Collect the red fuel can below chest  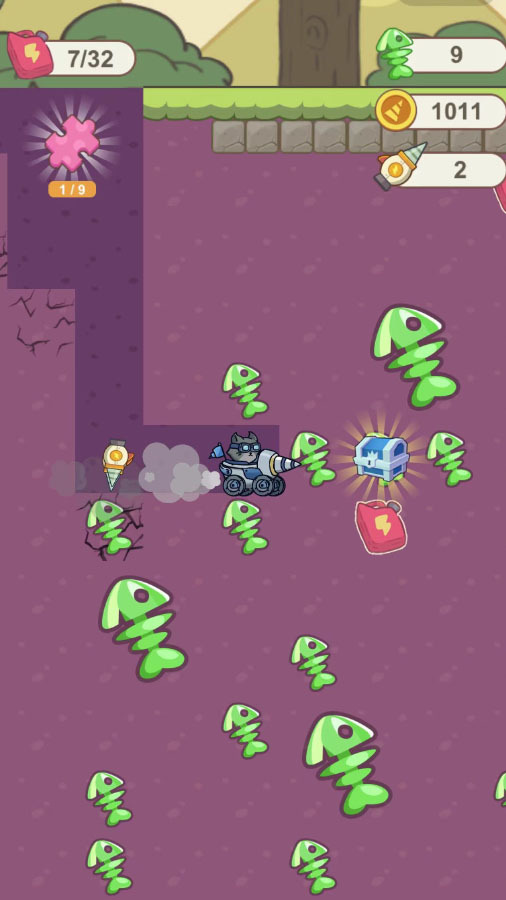click(x=381, y=527)
